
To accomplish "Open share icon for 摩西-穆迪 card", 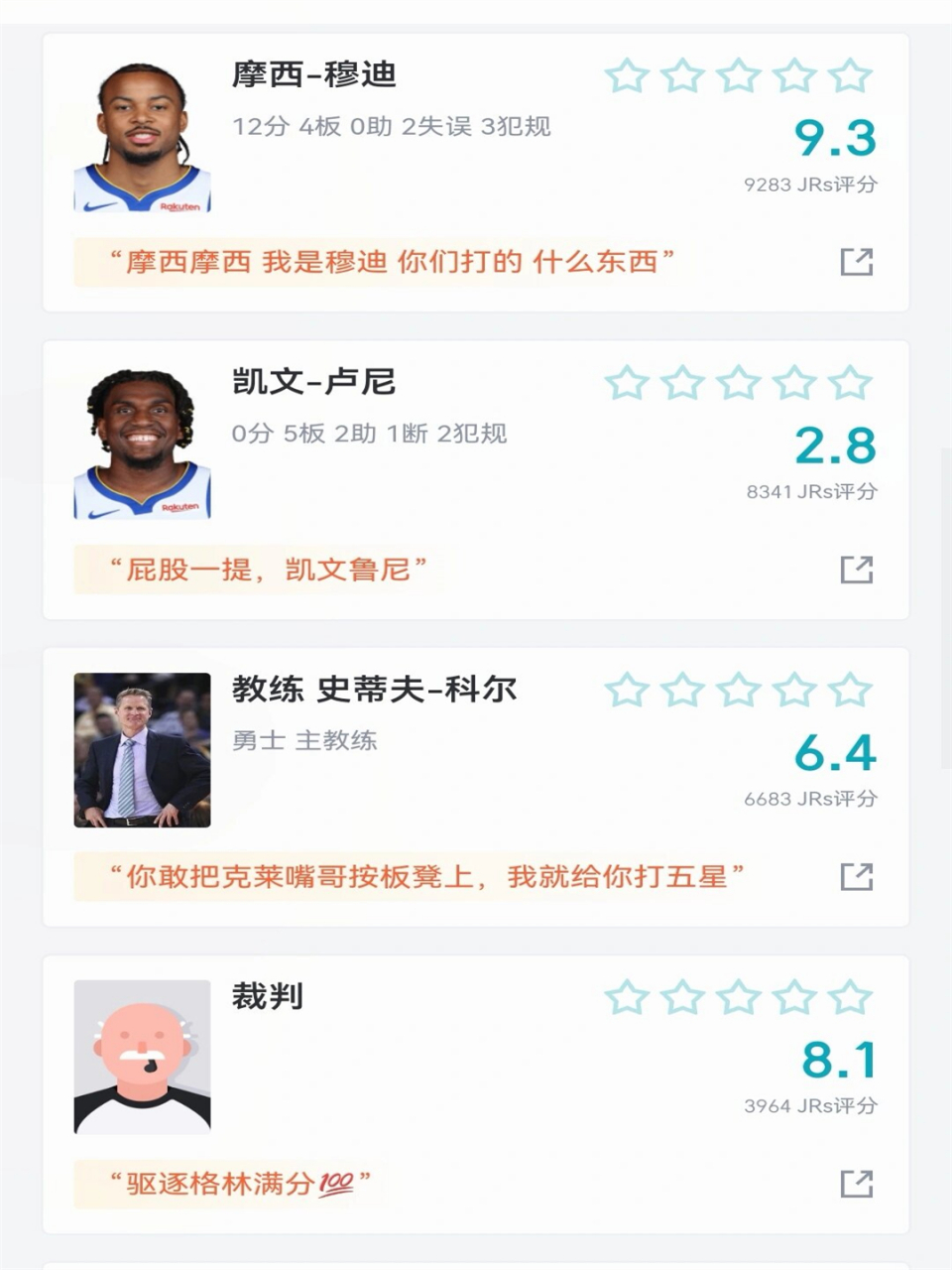I will (859, 260).
